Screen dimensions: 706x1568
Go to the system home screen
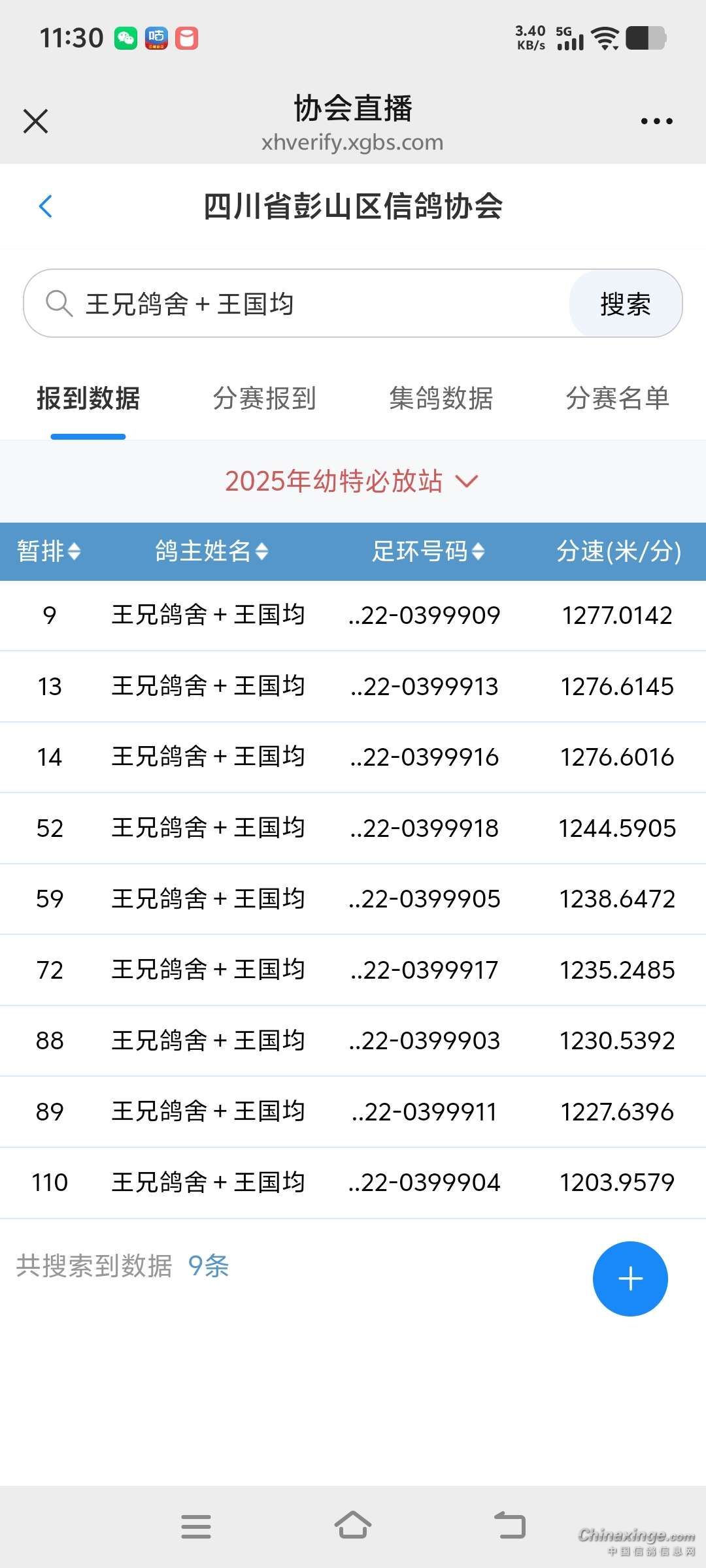point(353,1526)
